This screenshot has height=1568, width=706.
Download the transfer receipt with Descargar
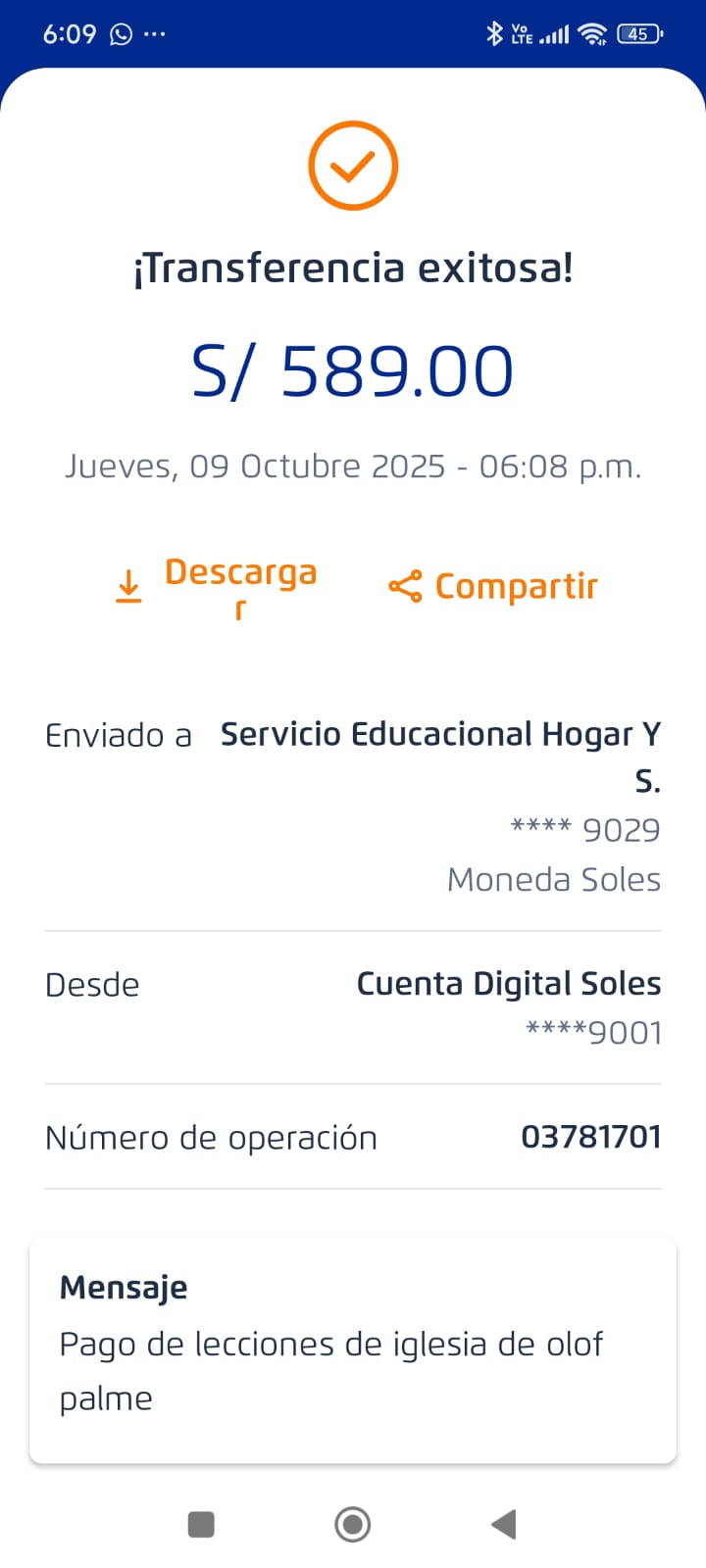(x=218, y=586)
